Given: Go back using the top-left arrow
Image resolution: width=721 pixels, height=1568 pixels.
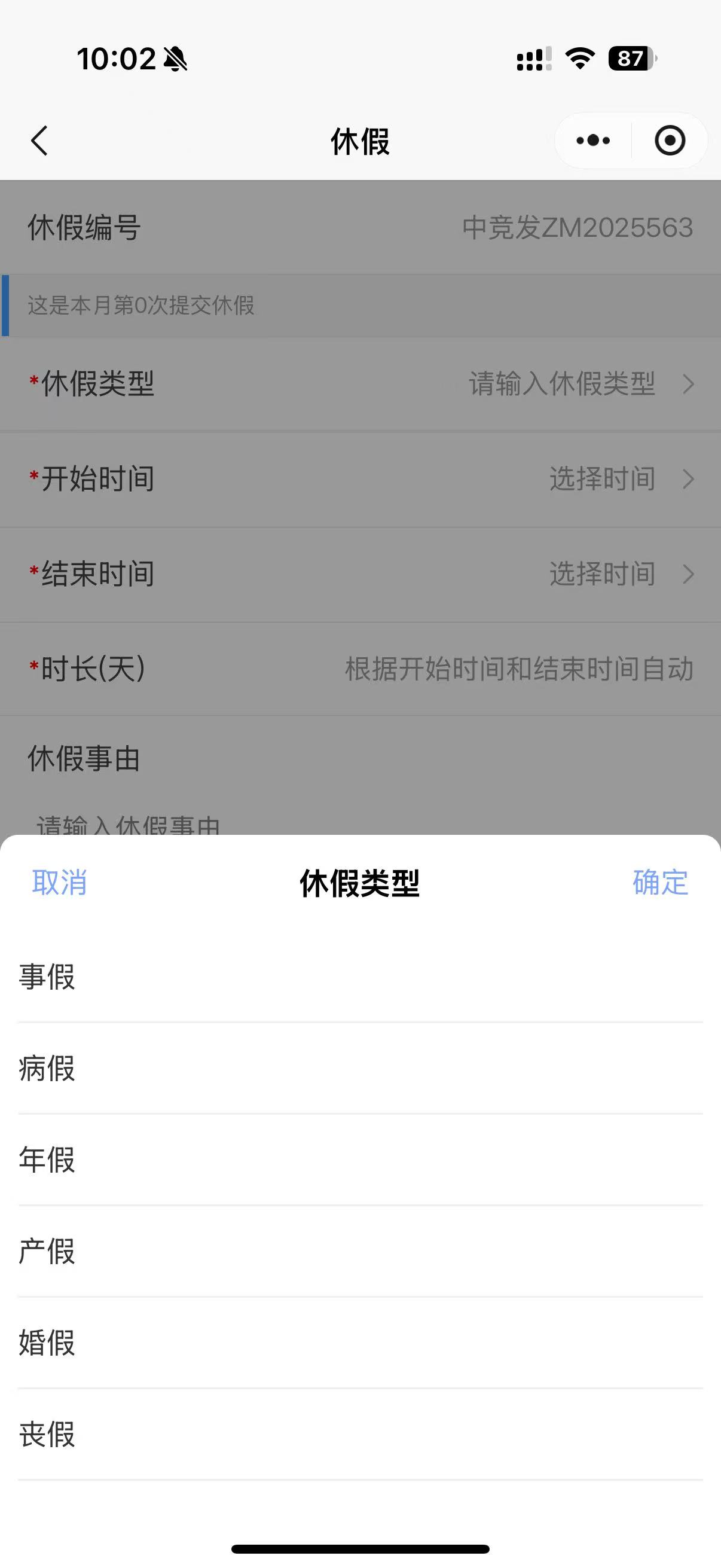Looking at the screenshot, I should (x=39, y=141).
